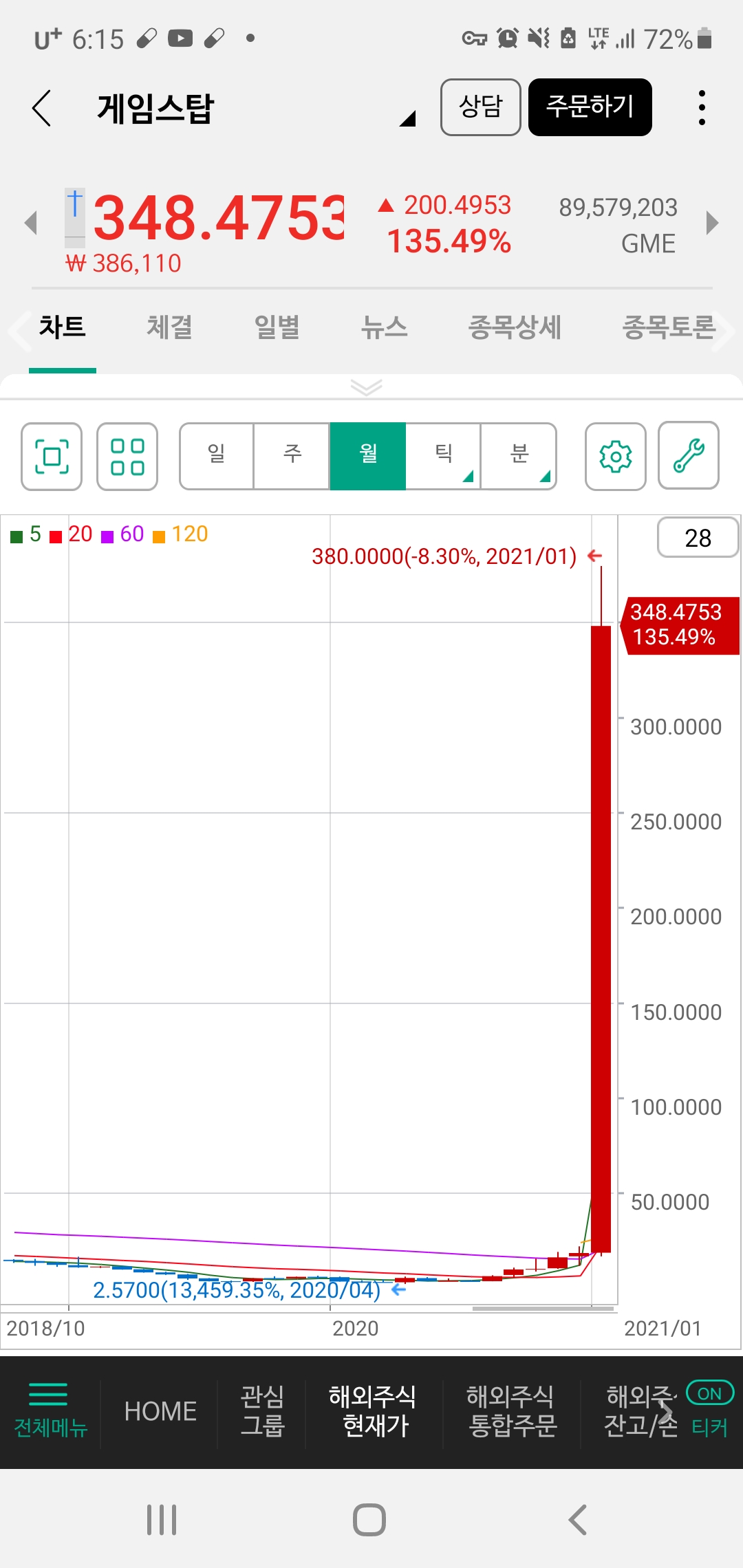Open the chart tools wrench
Viewport: 743px width, 1568px height.
pos(689,457)
